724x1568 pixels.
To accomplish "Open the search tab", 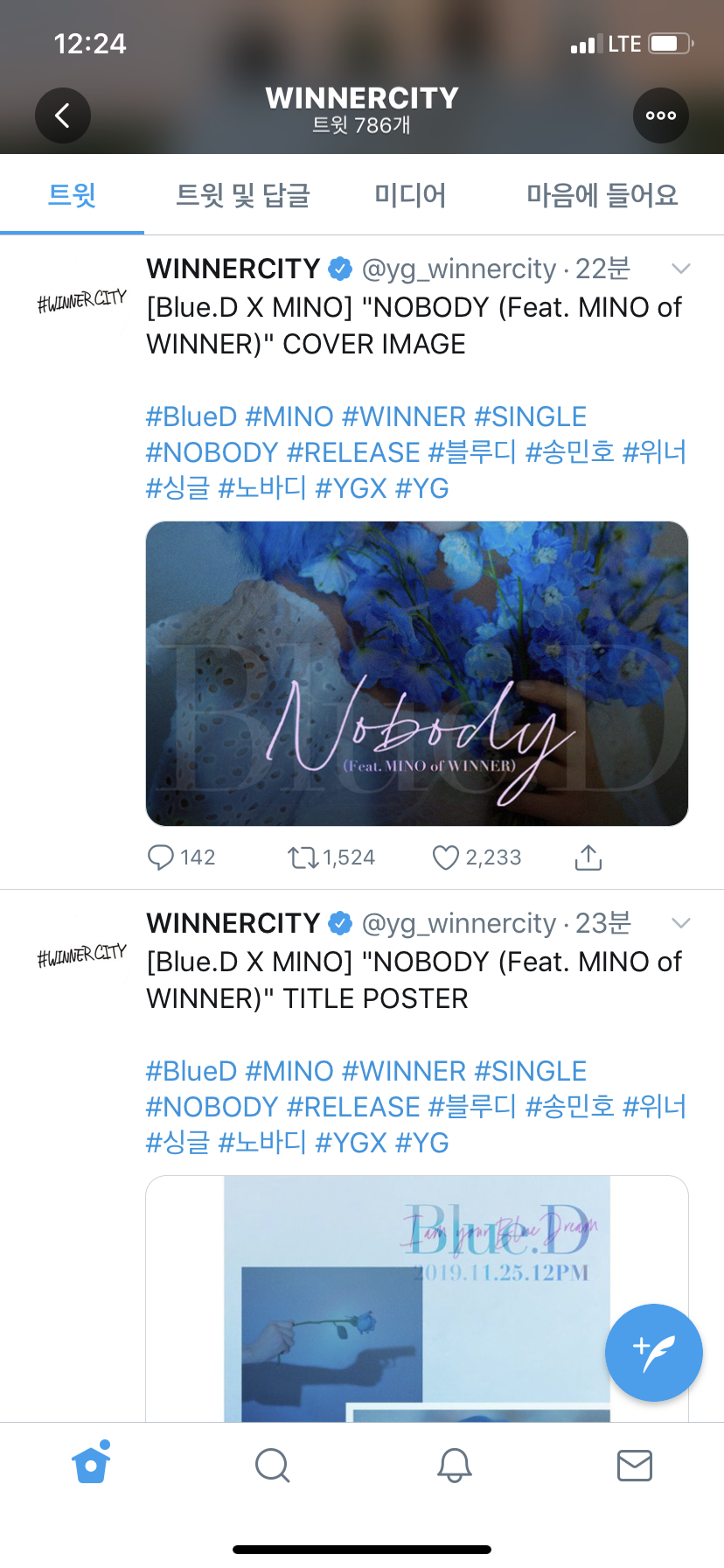I will click(272, 1465).
